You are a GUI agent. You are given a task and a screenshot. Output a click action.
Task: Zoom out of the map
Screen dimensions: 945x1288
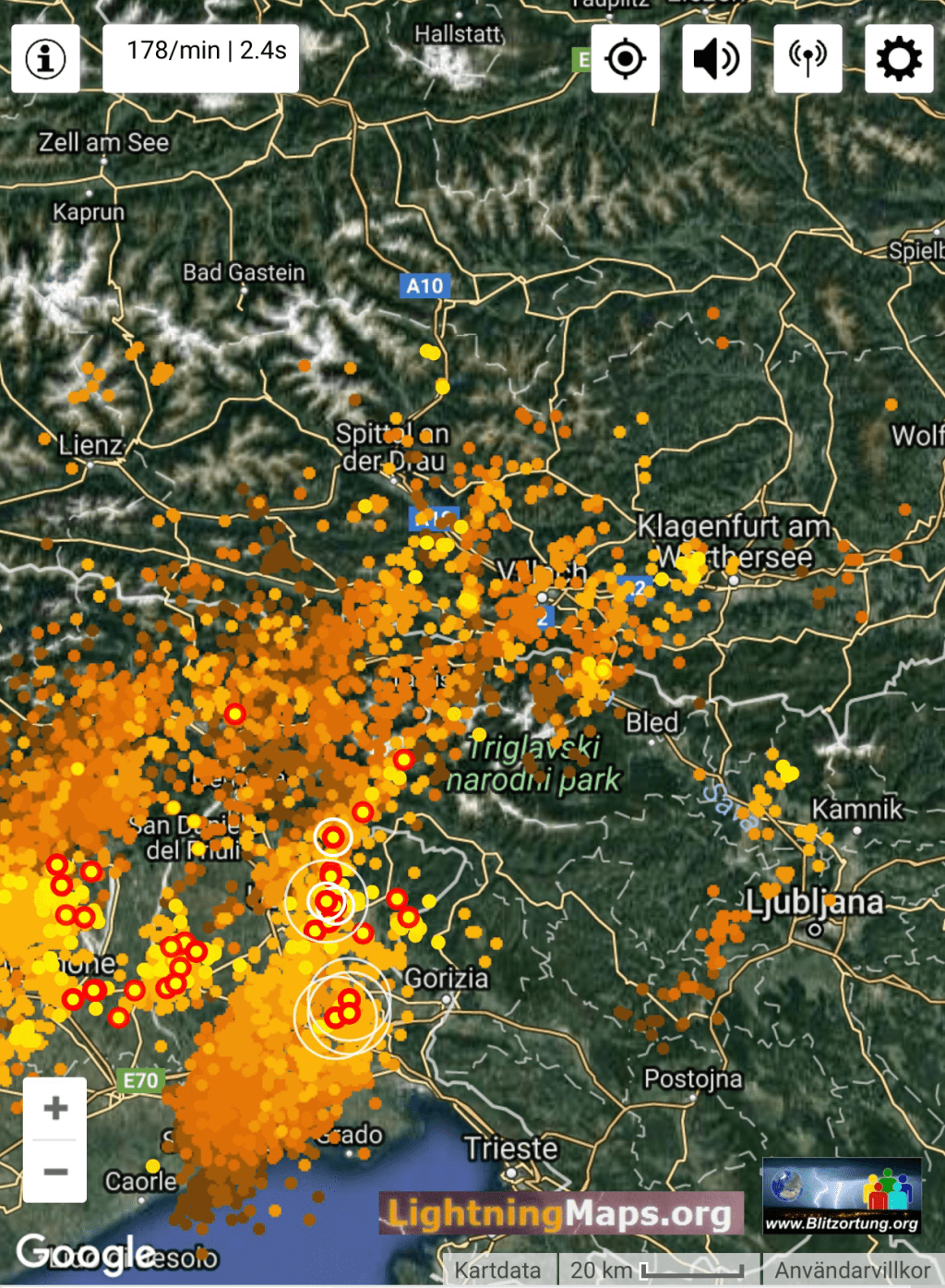pos(55,1171)
